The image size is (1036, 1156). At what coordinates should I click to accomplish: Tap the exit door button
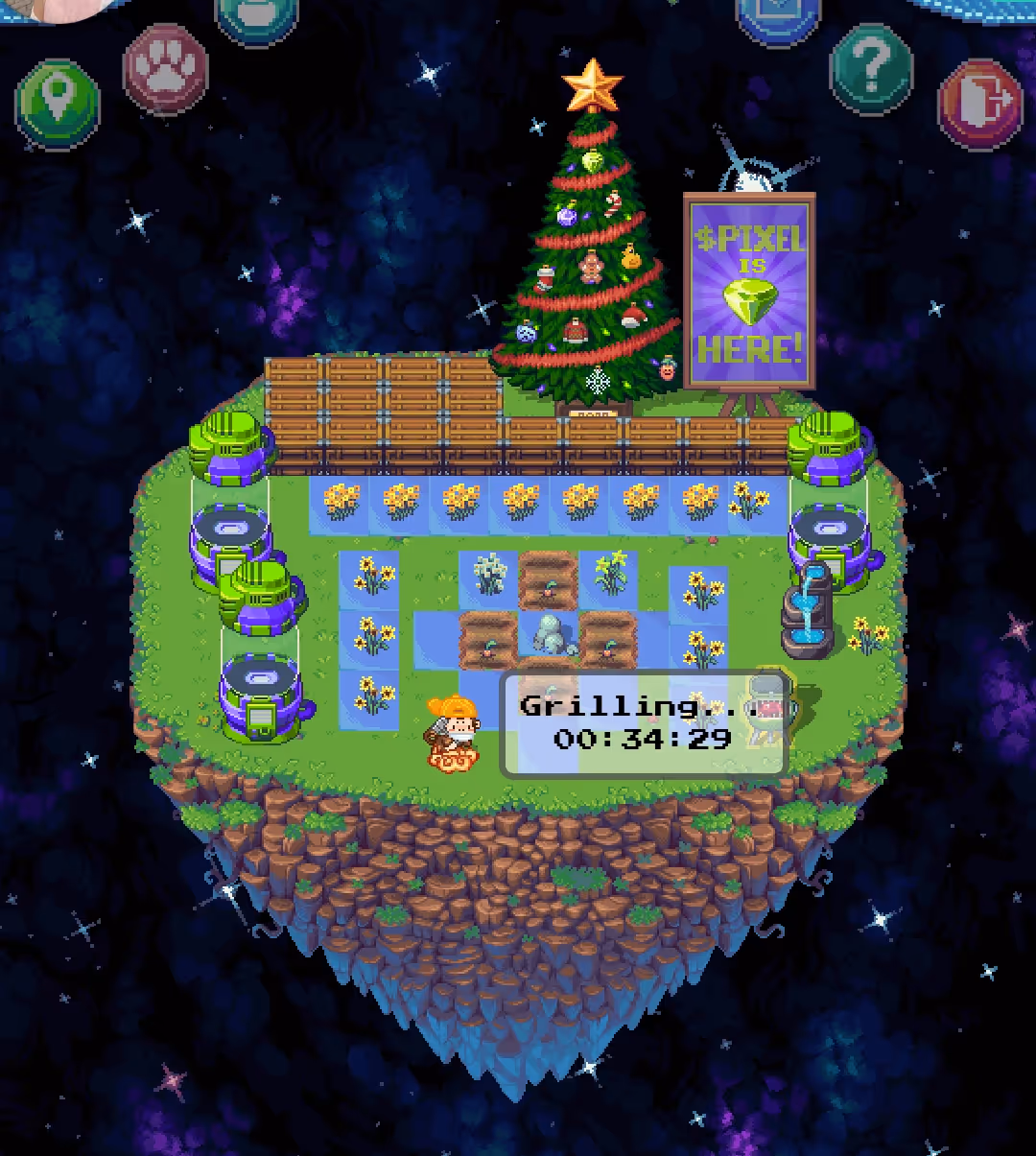[979, 104]
